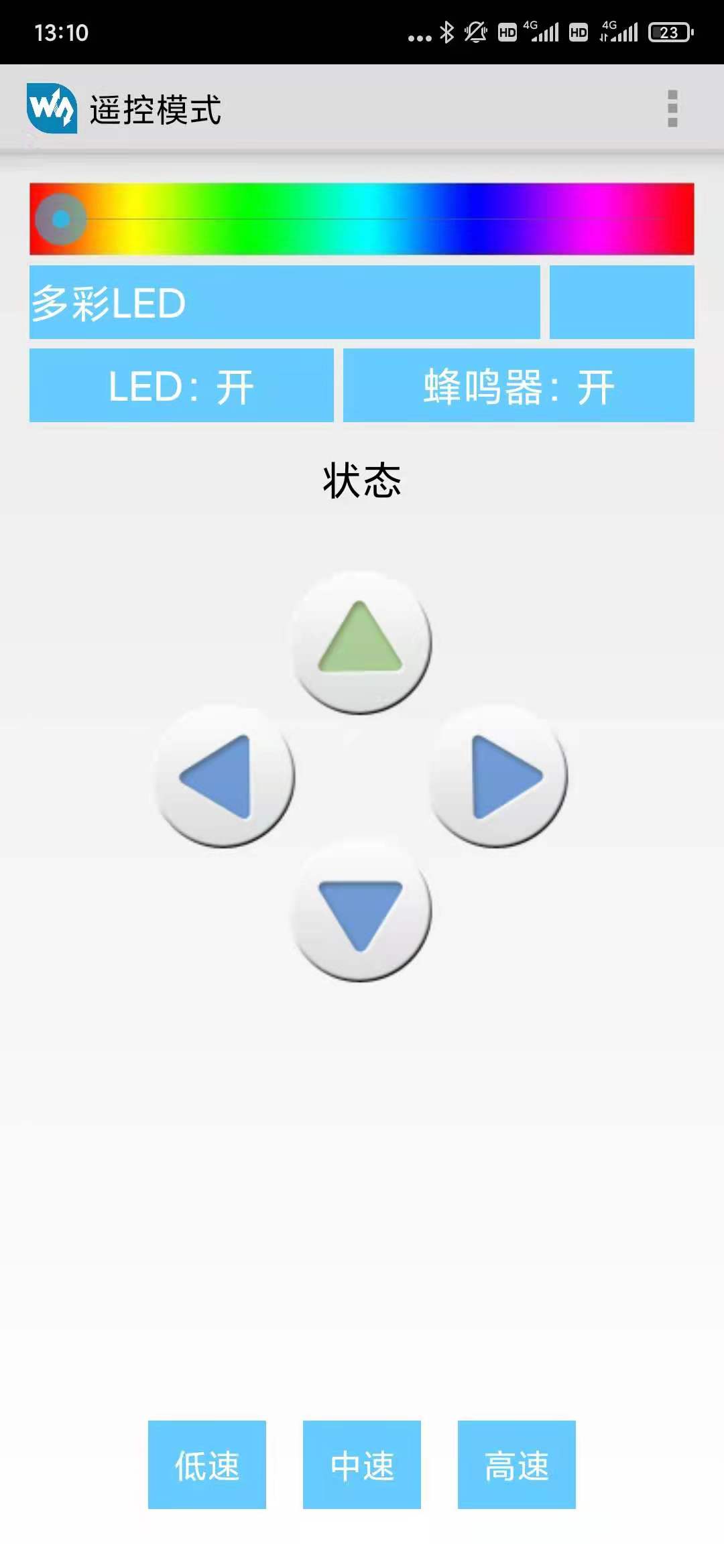Image resolution: width=724 pixels, height=1568 pixels.
Task: Tap the up arrow to move forward
Action: coord(361,641)
